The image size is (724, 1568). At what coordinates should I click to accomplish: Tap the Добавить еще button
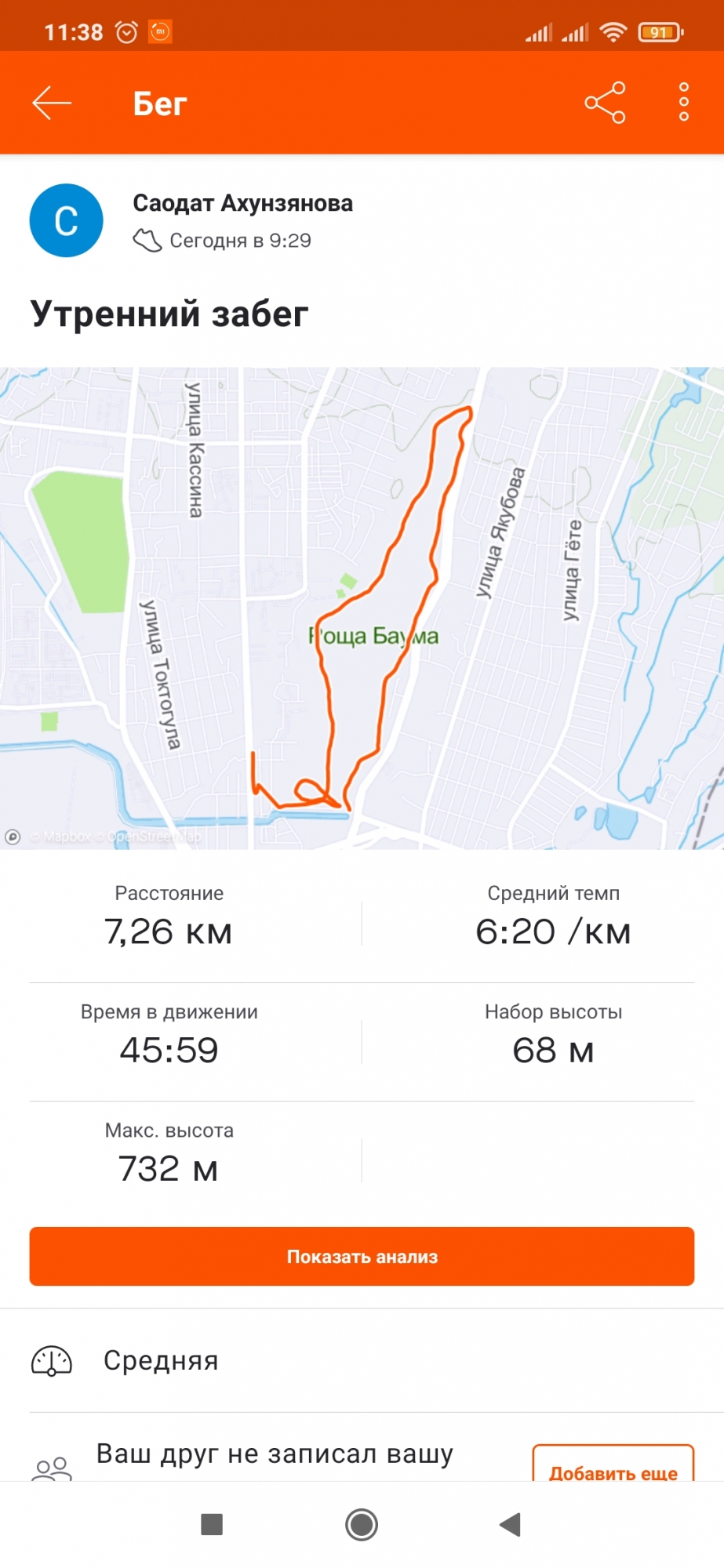[613, 1466]
